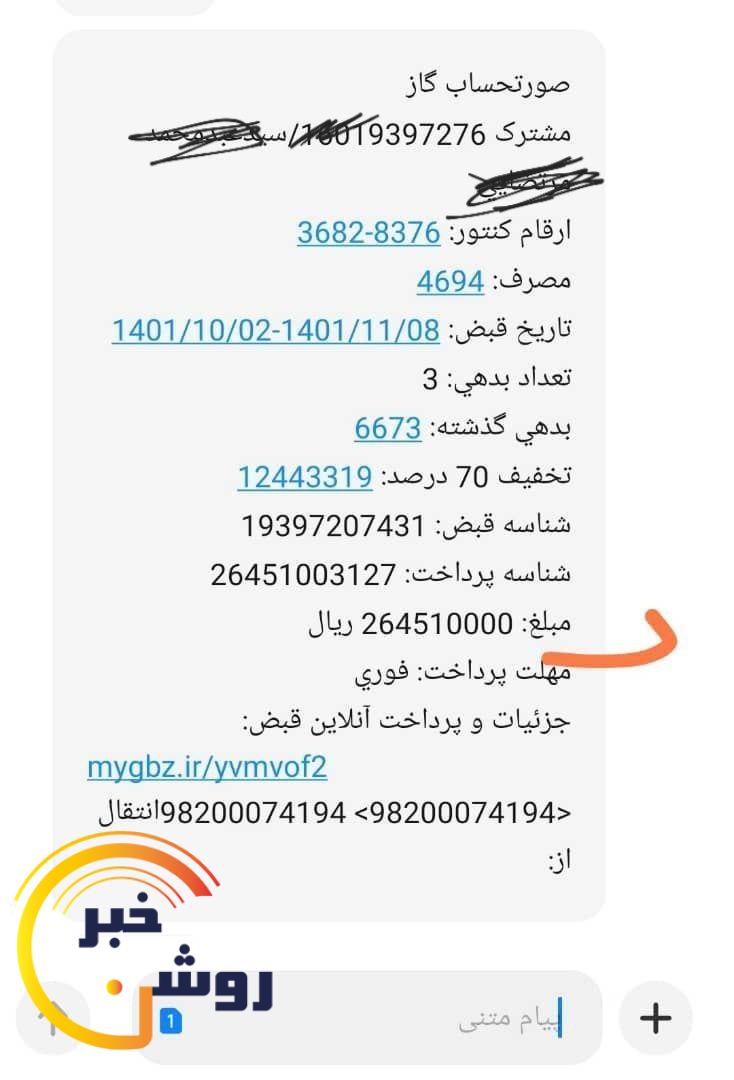Image resolution: width=734 pixels, height=1080 pixels.
Task: Tap the plus attach button
Action: click(x=655, y=1019)
